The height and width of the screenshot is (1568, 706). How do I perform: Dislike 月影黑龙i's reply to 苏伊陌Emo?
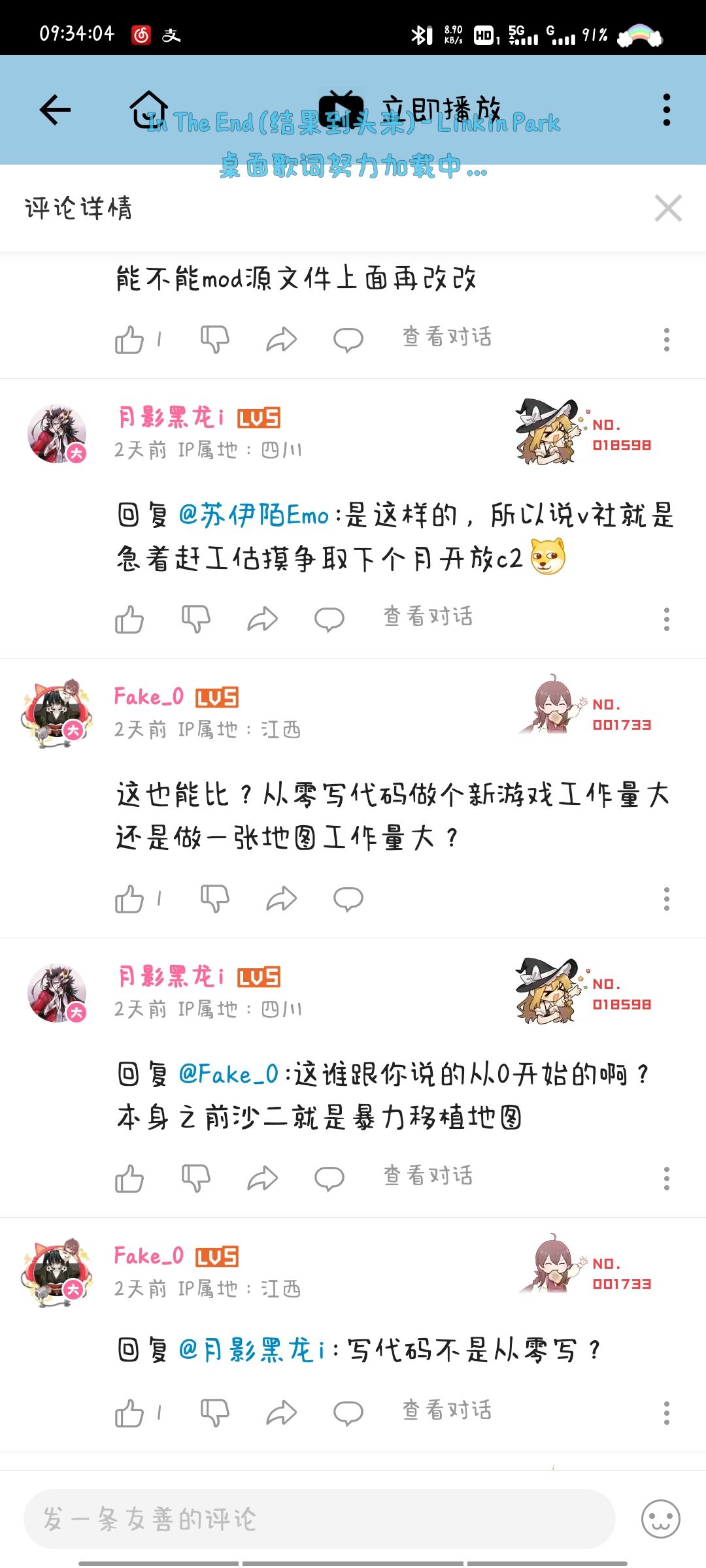[195, 618]
